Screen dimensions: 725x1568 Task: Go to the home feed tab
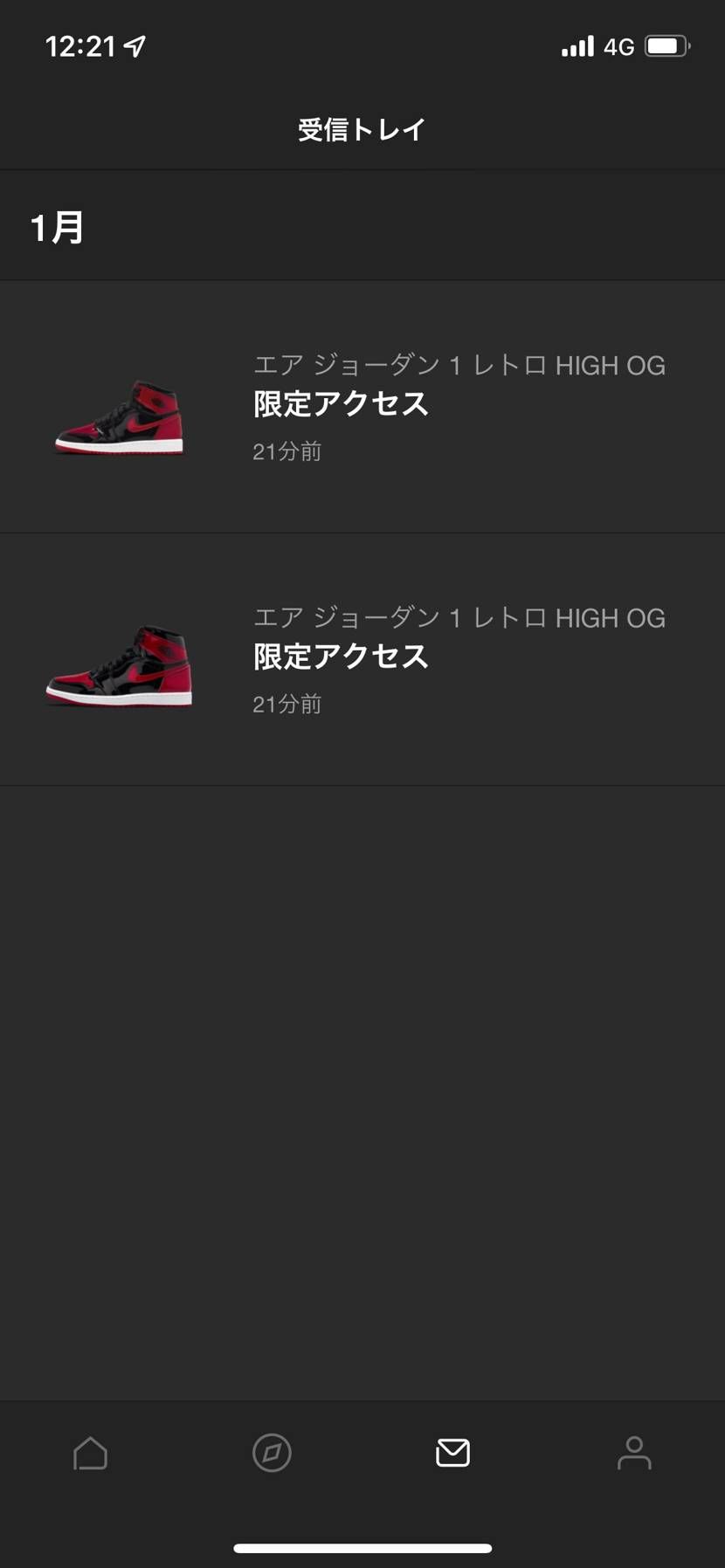[90, 1453]
